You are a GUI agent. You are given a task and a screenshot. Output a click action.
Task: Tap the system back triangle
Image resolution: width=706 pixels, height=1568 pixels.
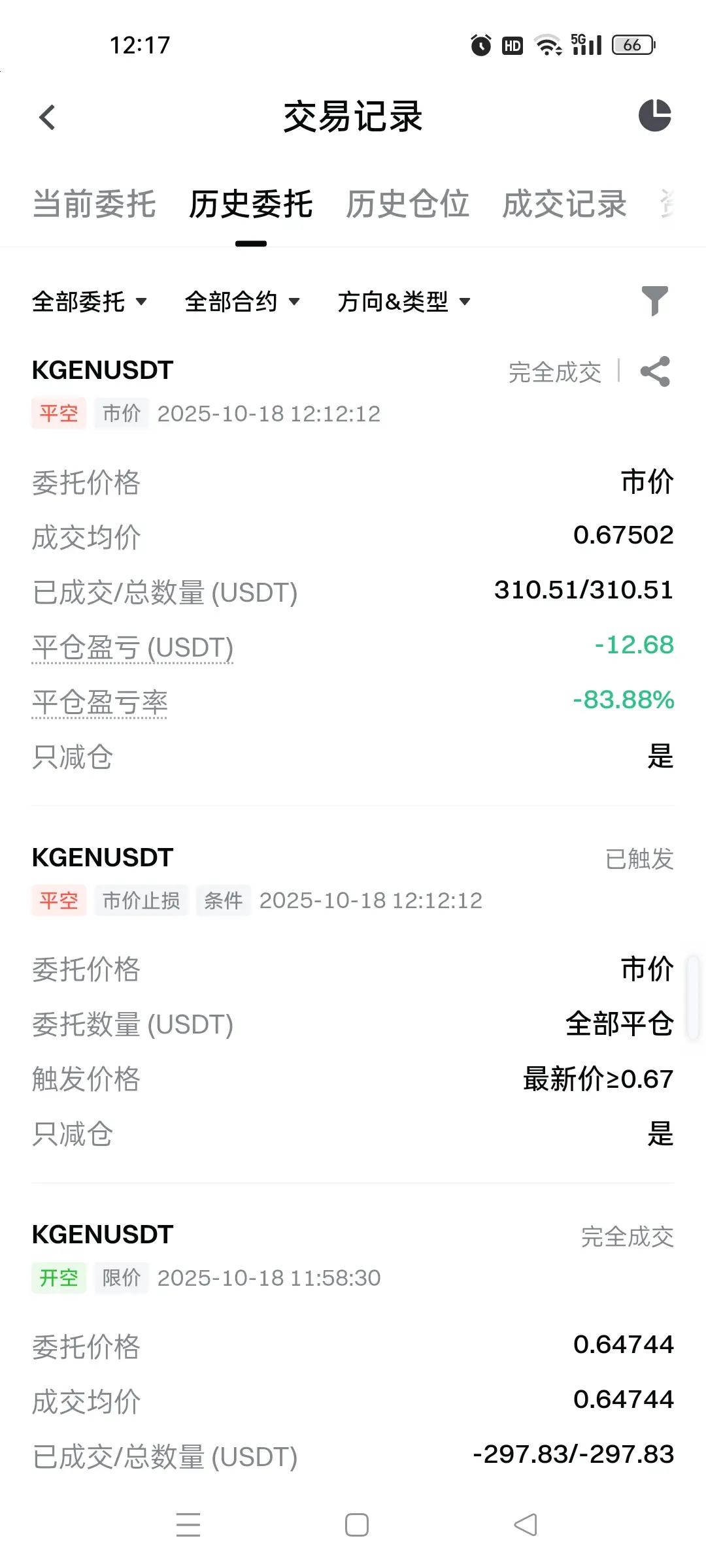pyautogui.click(x=525, y=1525)
